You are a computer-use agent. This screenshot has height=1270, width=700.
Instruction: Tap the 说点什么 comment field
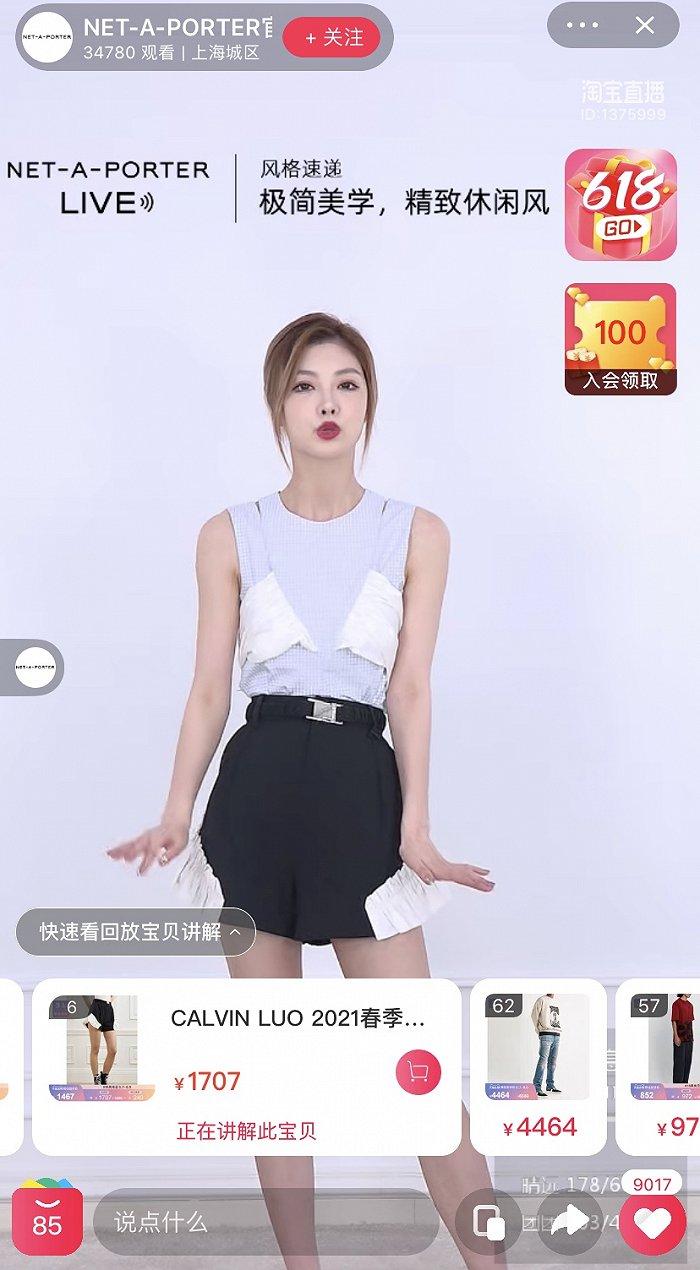tap(267, 1222)
